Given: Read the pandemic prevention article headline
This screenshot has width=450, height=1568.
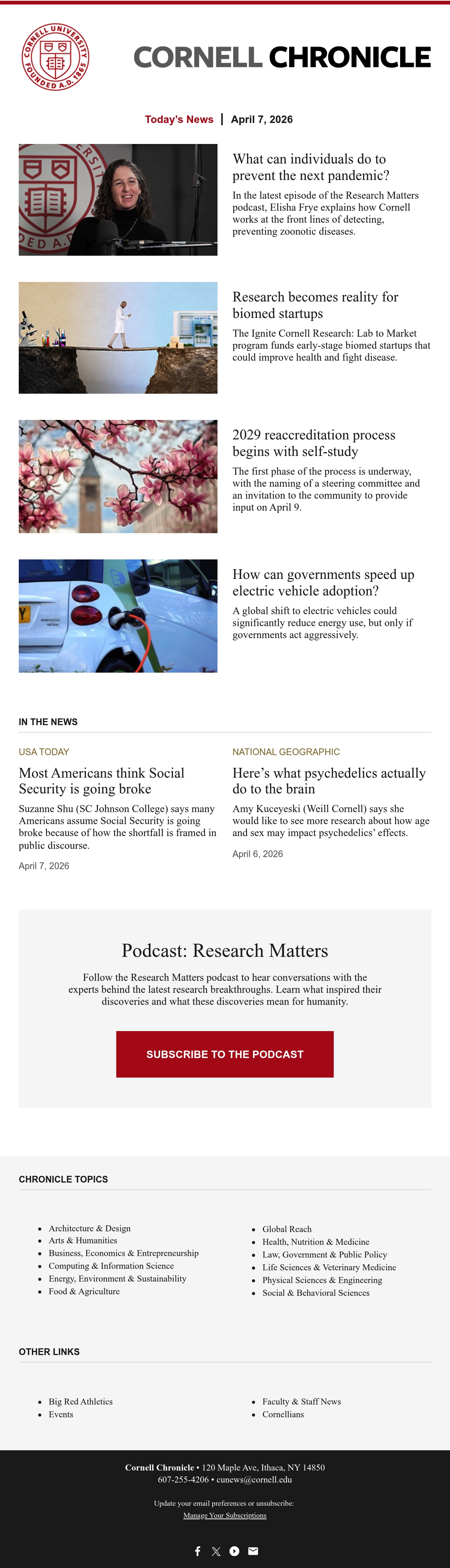Looking at the screenshot, I should click(x=311, y=167).
